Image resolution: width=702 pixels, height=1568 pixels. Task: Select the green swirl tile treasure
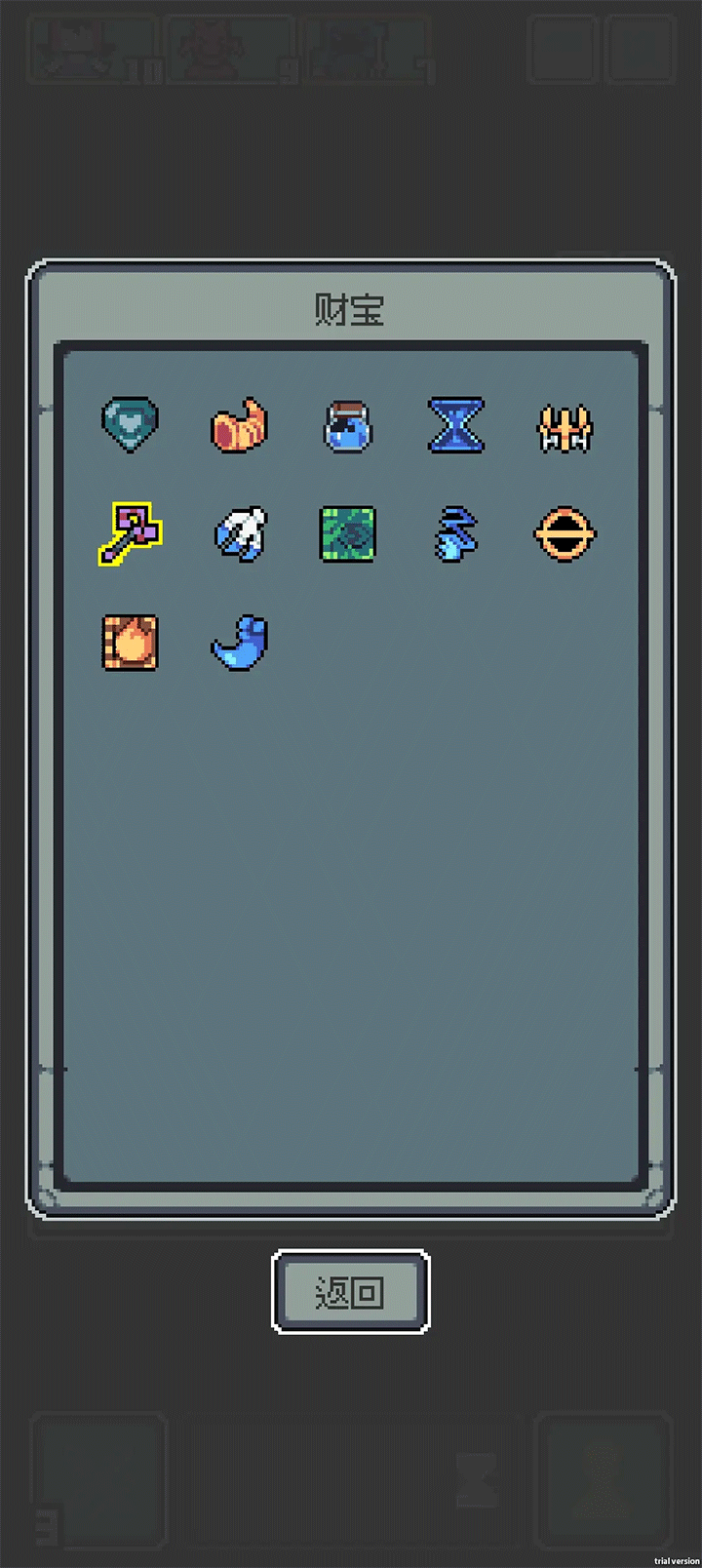pos(348,533)
